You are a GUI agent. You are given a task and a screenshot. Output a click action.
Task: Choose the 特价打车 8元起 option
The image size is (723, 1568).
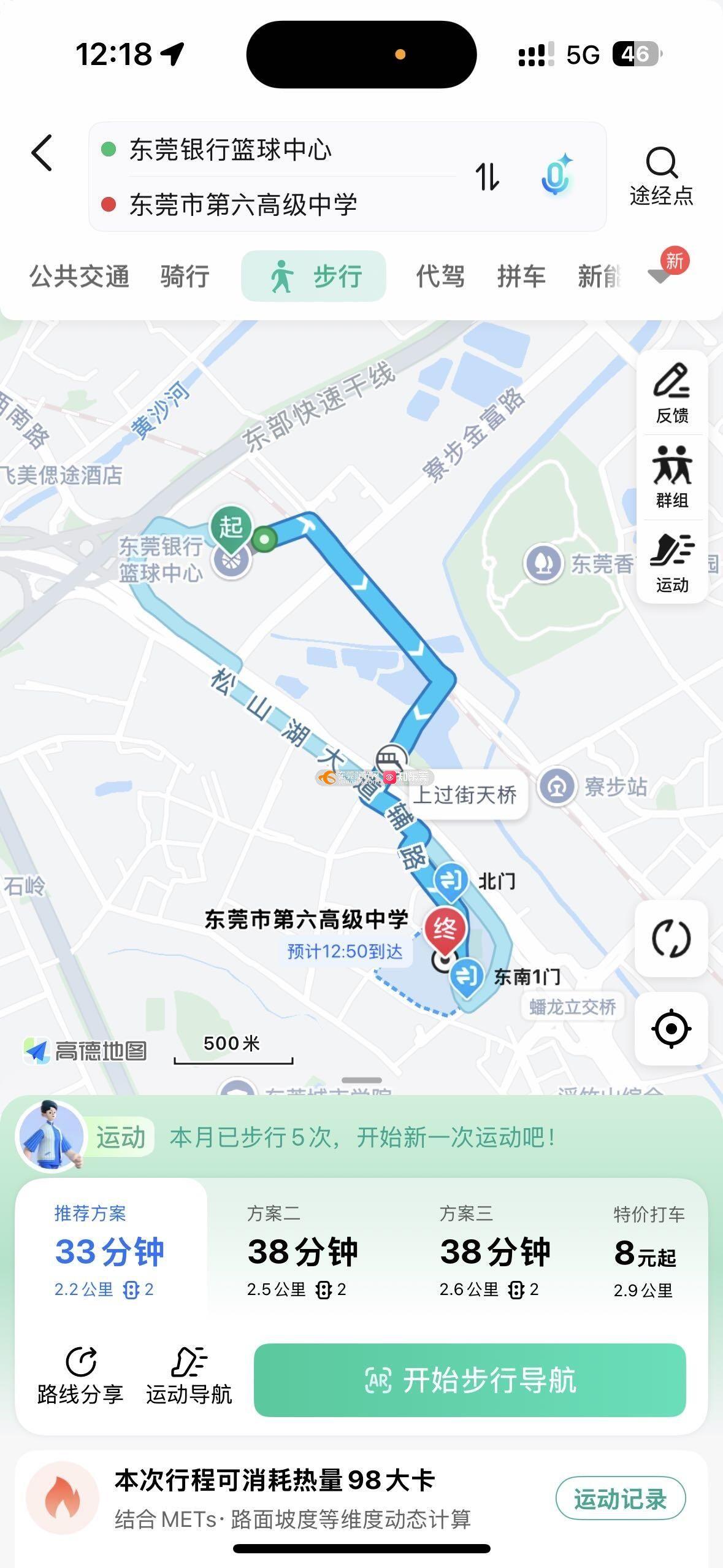[648, 1251]
